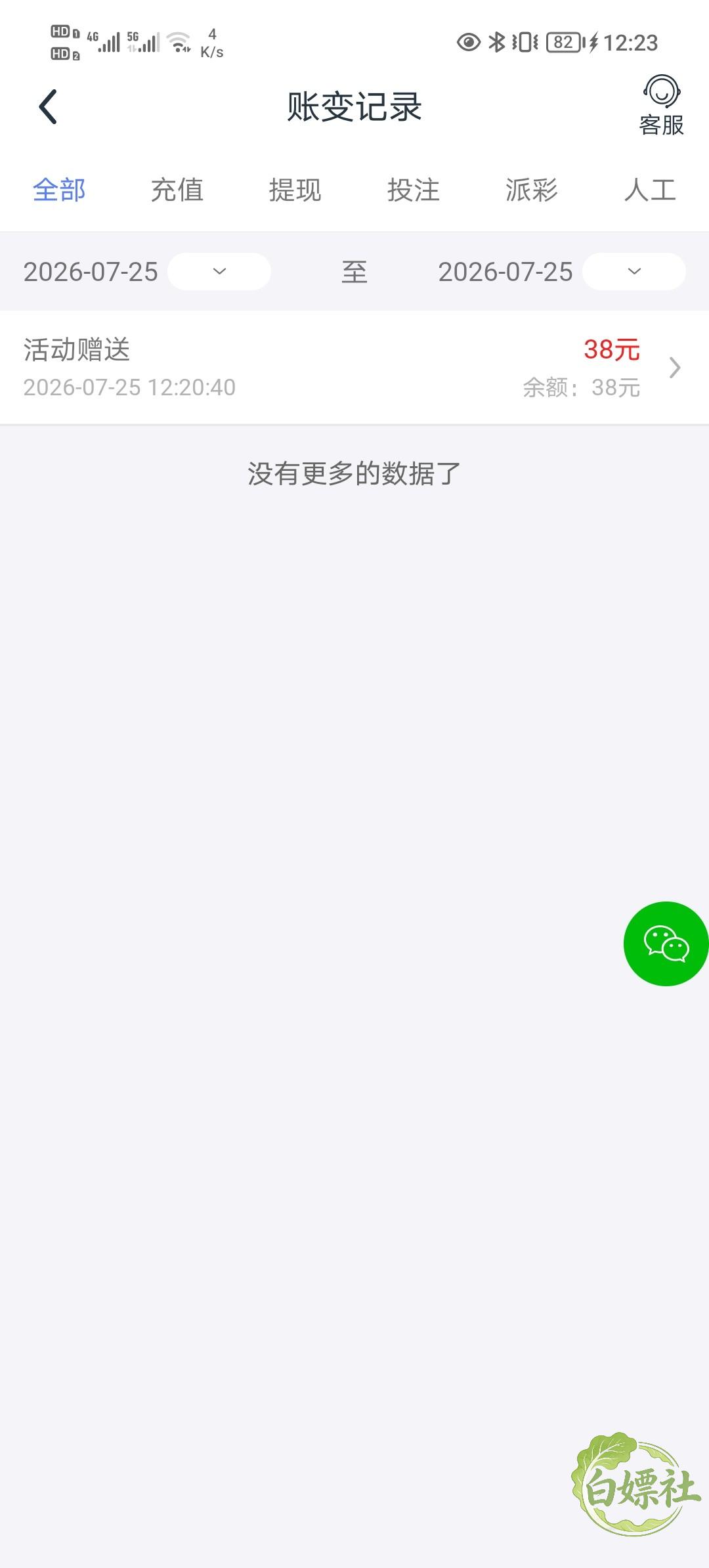
Task: Tap the green WeChat floating button
Action: (x=666, y=944)
